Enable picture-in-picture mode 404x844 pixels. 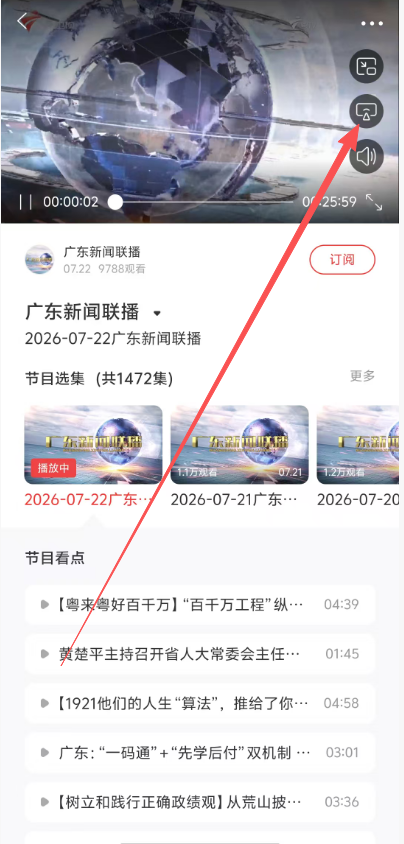click(x=366, y=67)
